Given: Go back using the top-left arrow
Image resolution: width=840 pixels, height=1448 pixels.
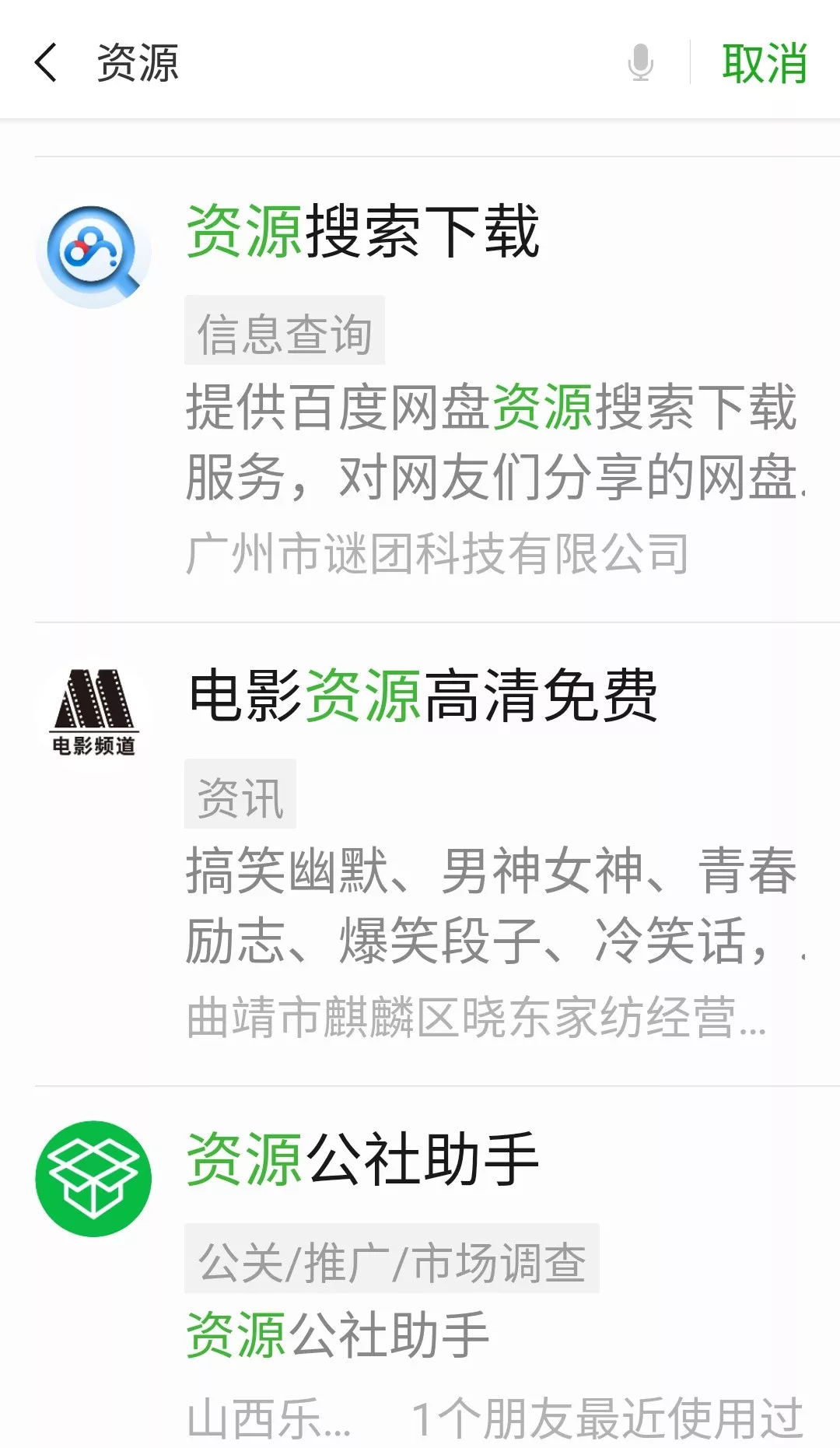Looking at the screenshot, I should 47,62.
